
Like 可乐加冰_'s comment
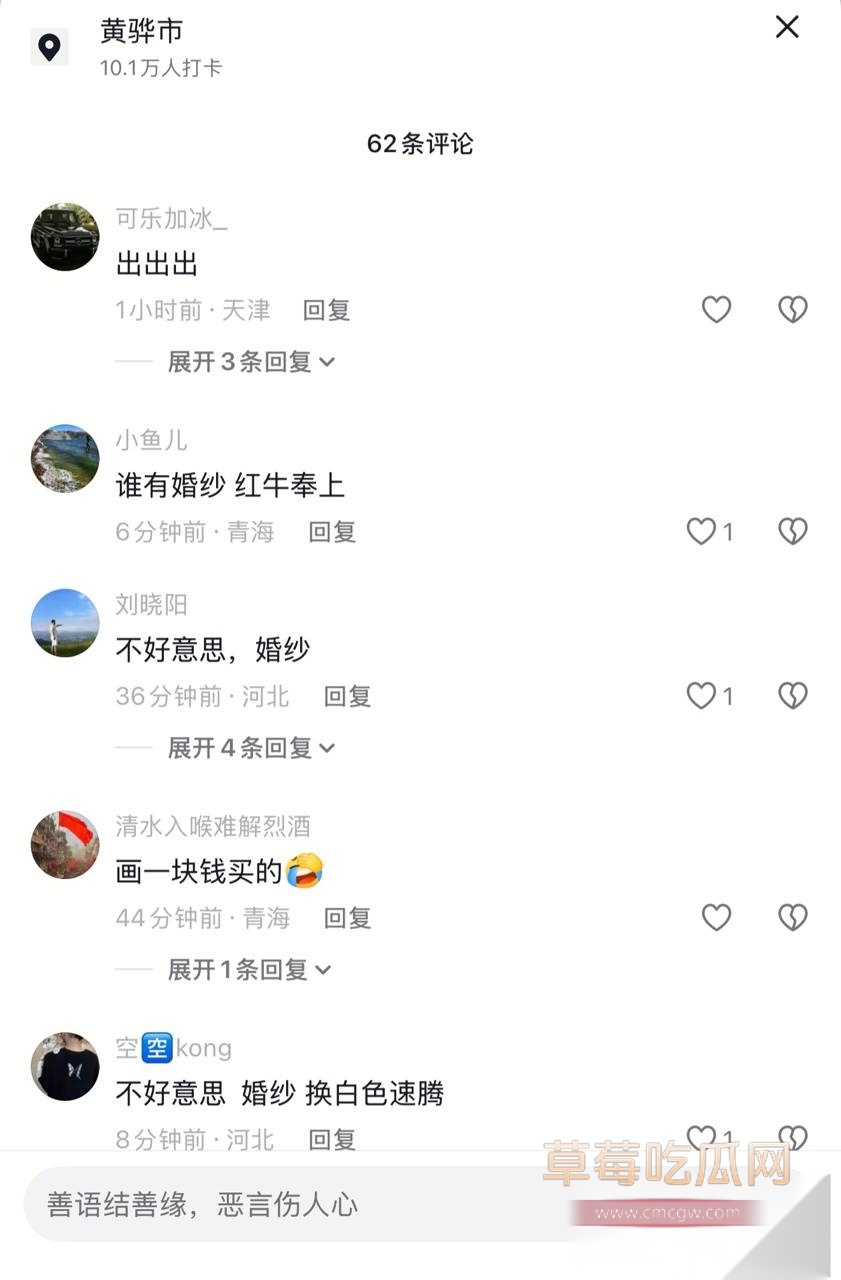(x=716, y=310)
